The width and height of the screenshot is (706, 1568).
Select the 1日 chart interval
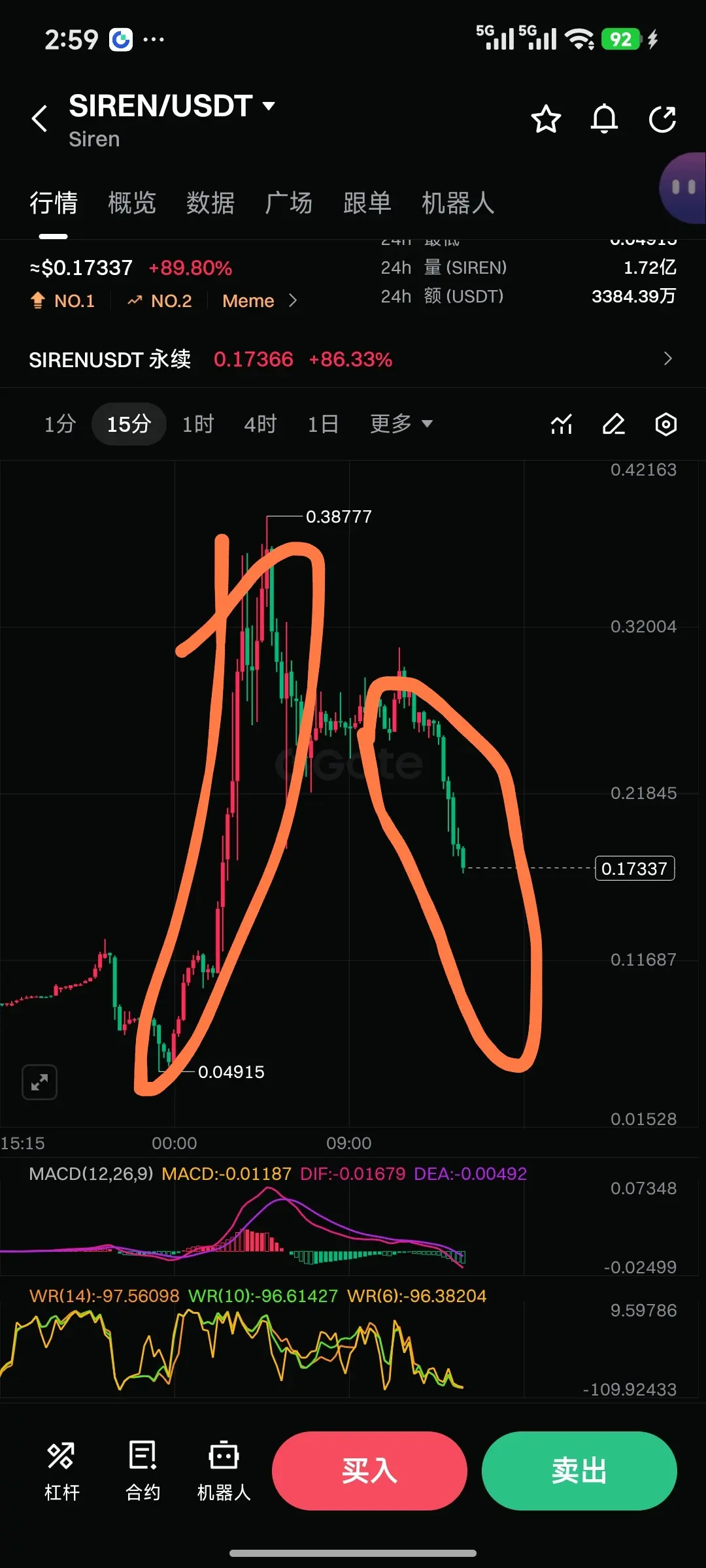point(323,424)
